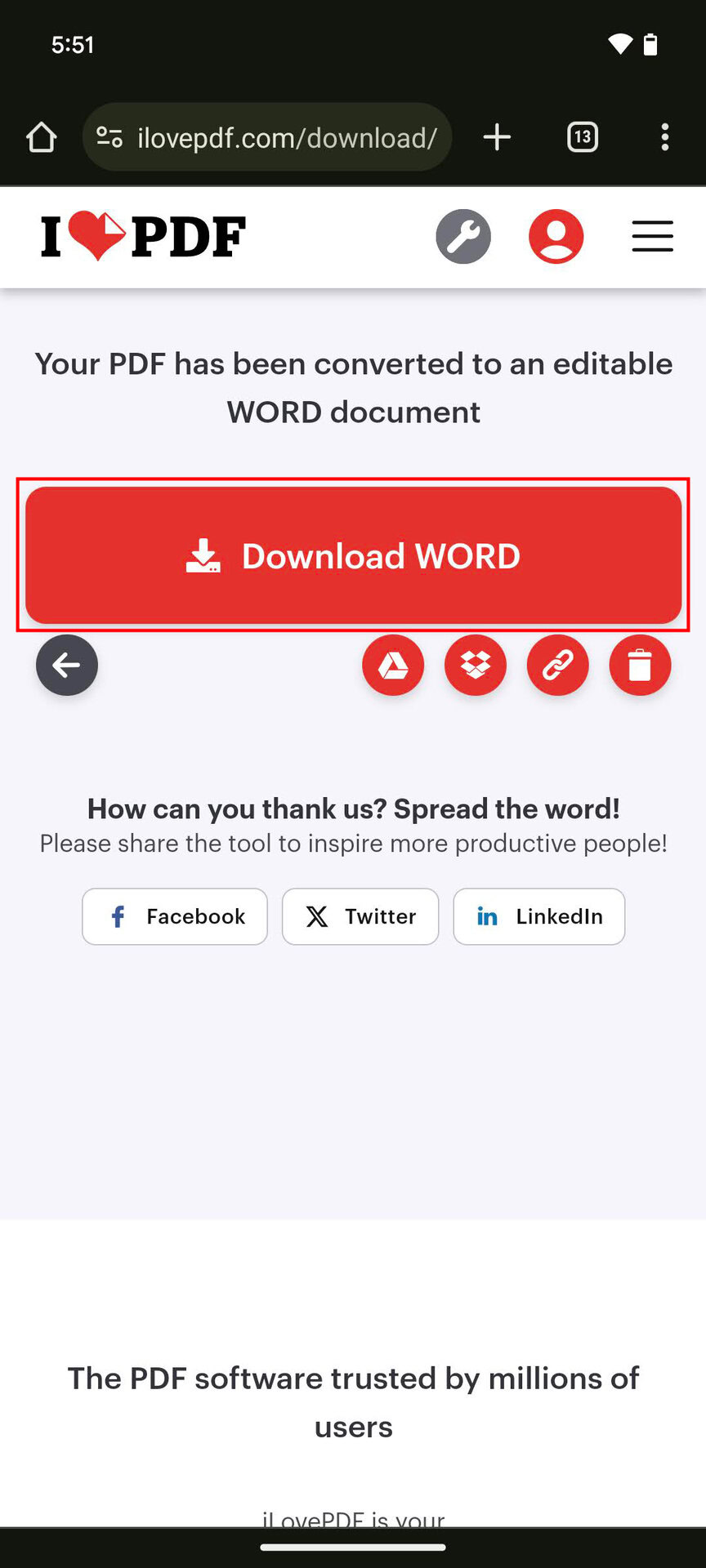This screenshot has width=706, height=1568.
Task: Save the file to Google Drive
Action: pos(393,666)
